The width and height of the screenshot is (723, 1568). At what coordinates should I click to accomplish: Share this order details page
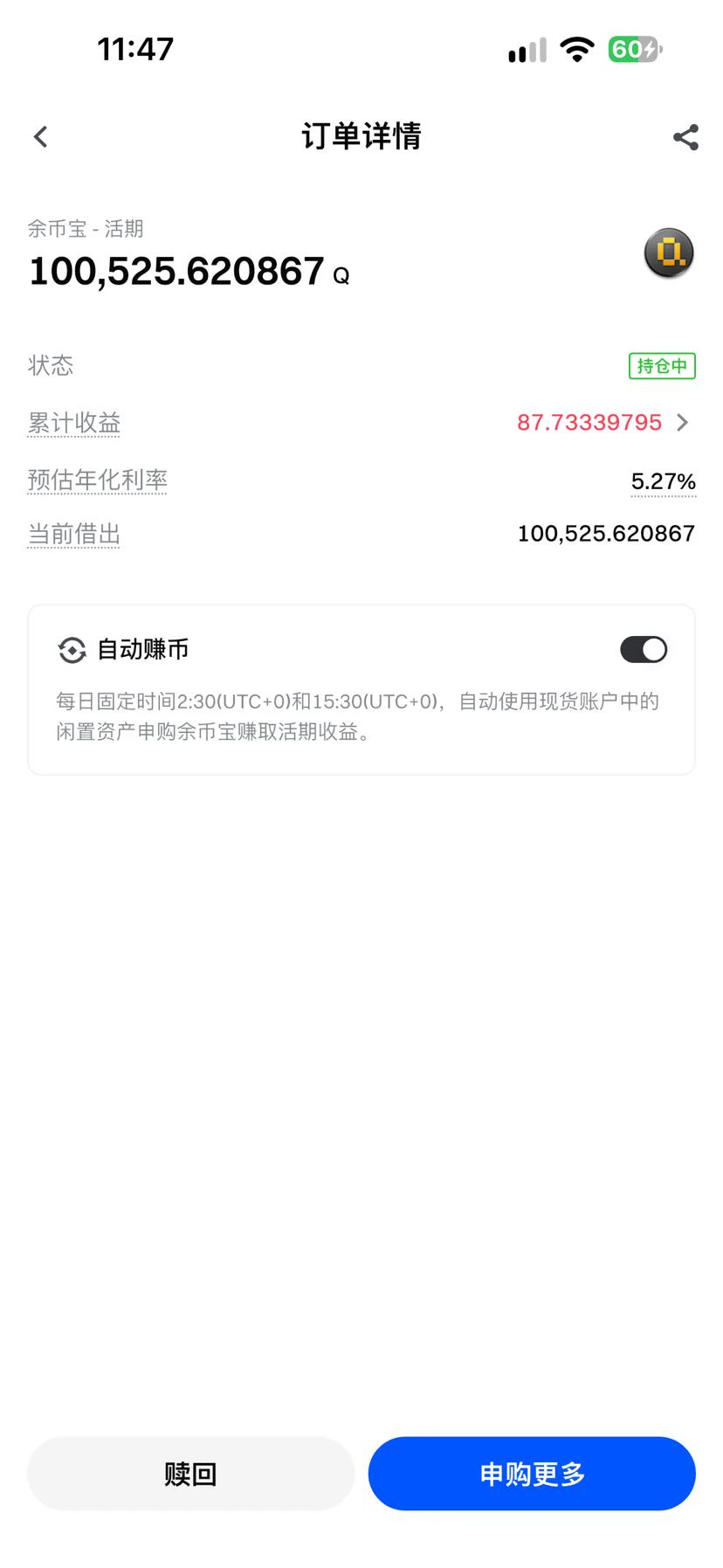(685, 137)
